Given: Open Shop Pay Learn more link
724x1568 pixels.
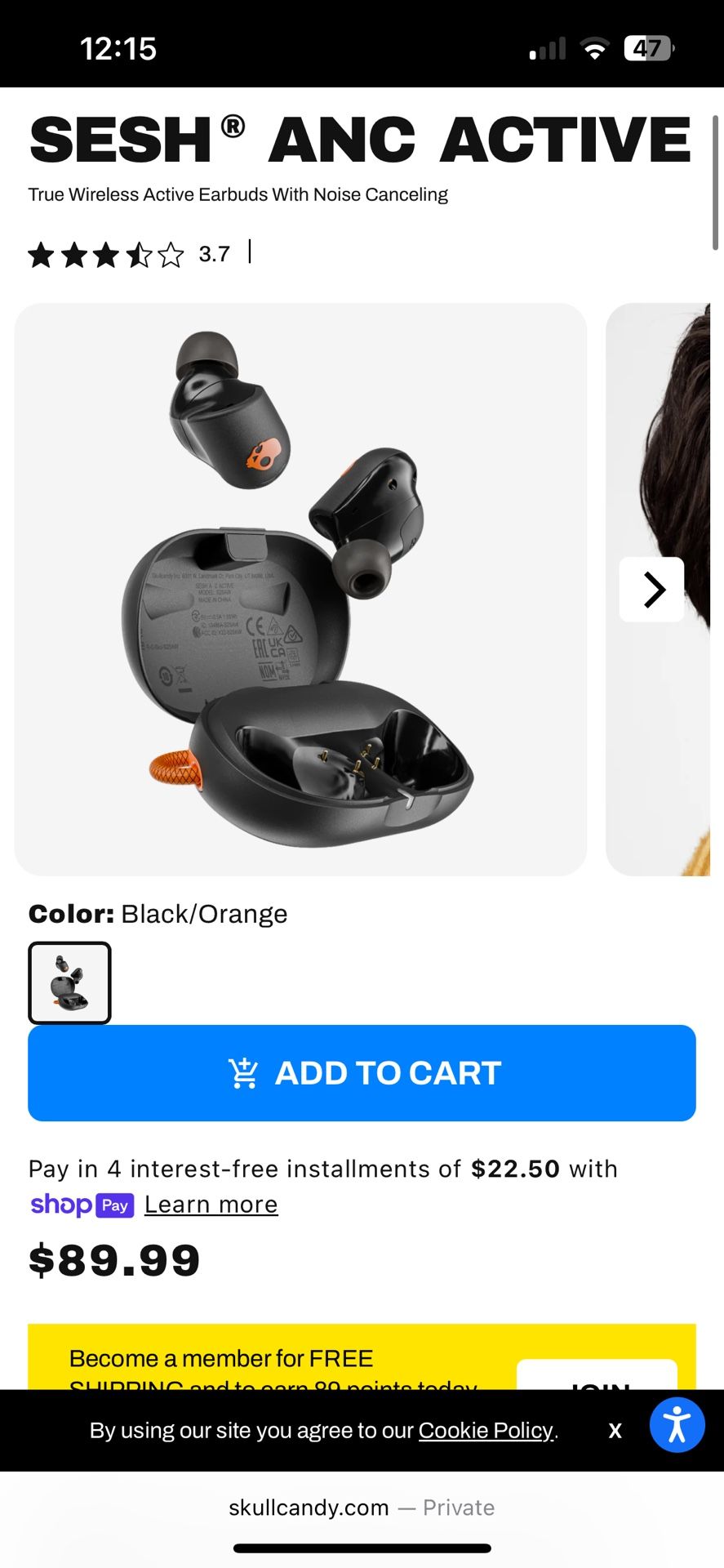Looking at the screenshot, I should pyautogui.click(x=211, y=1205).
